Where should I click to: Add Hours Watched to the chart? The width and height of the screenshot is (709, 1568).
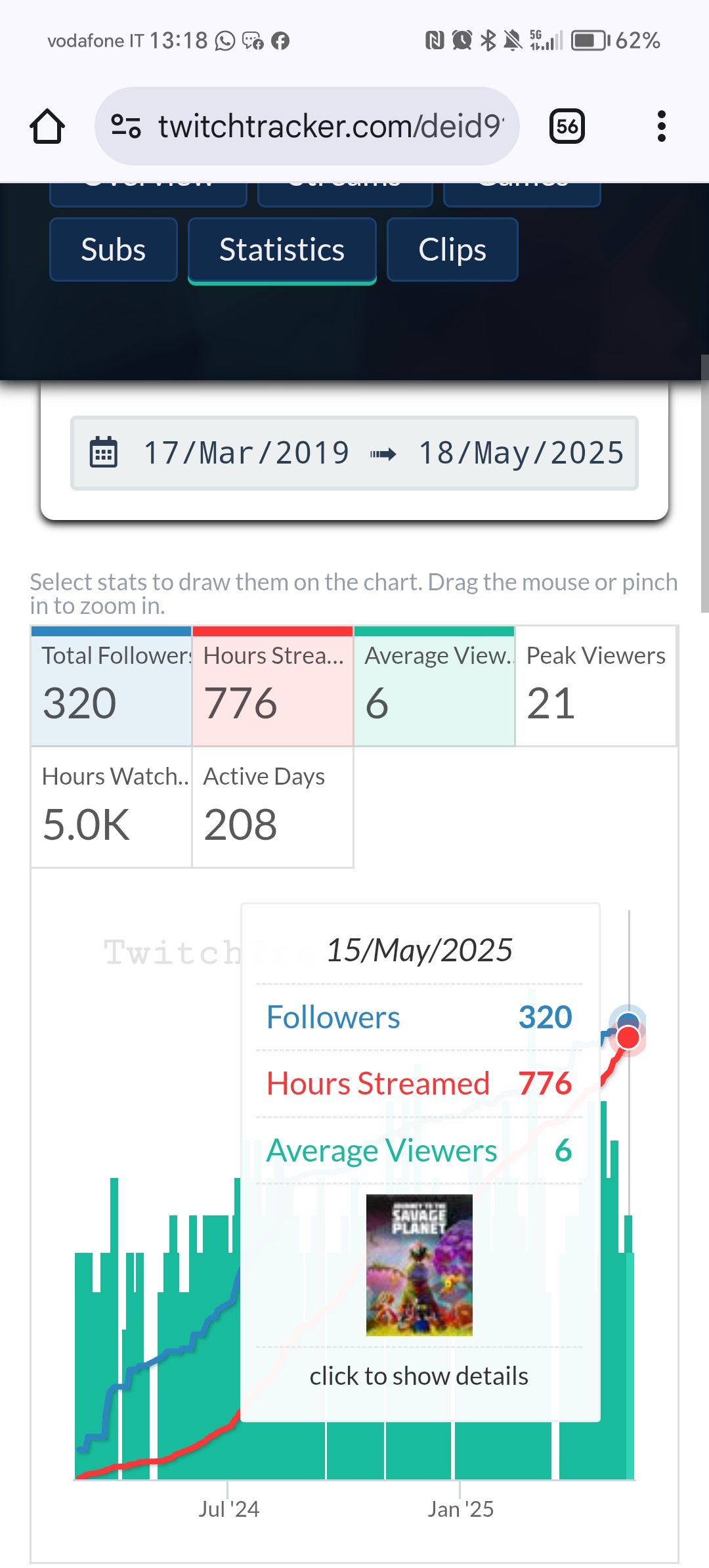(x=112, y=807)
